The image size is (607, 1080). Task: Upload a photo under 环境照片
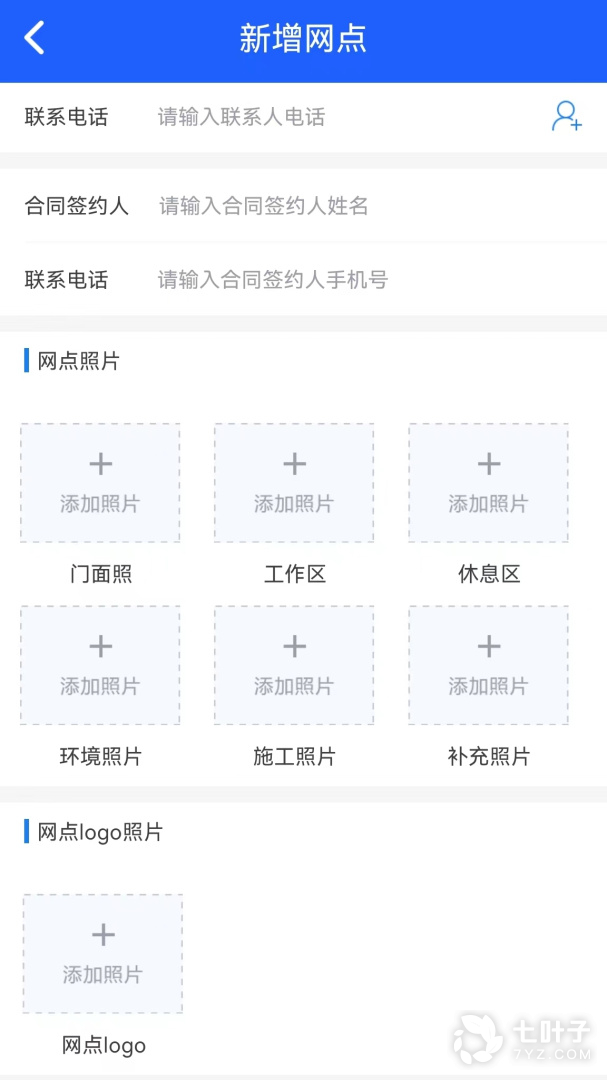tap(100, 665)
